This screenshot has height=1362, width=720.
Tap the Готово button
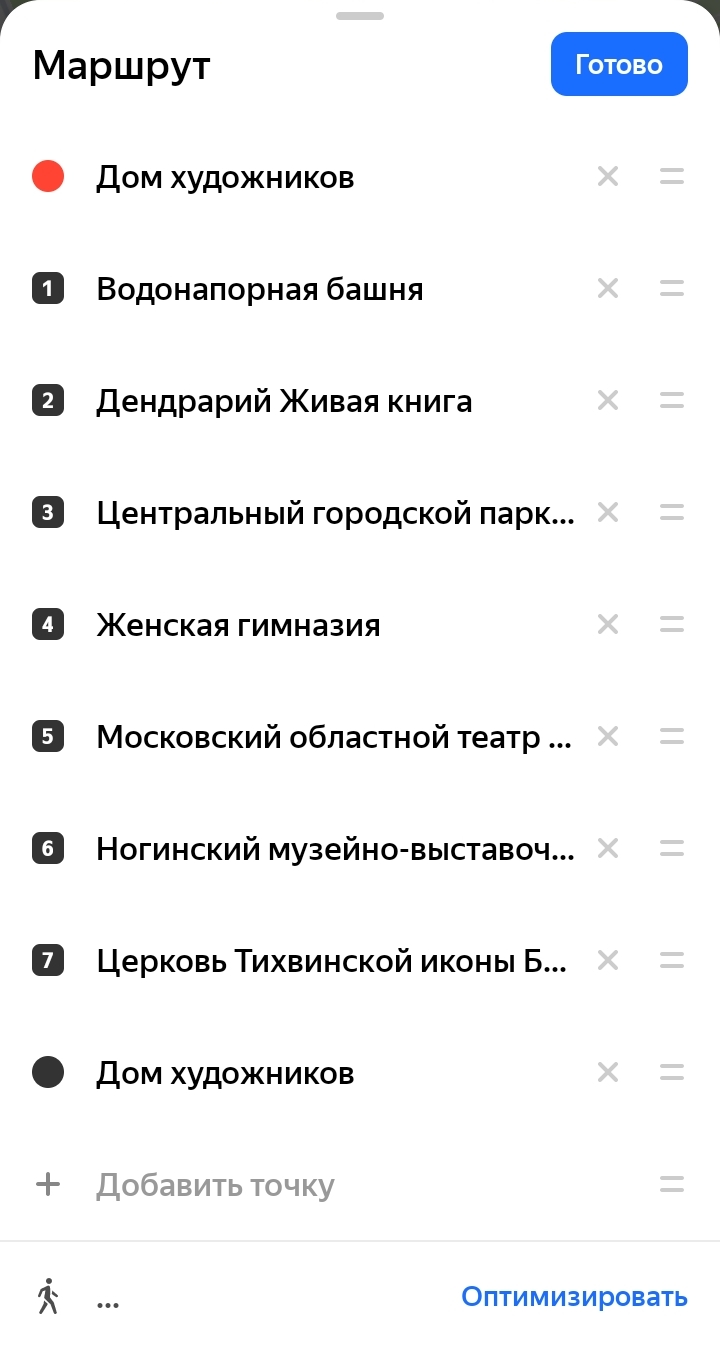618,65
